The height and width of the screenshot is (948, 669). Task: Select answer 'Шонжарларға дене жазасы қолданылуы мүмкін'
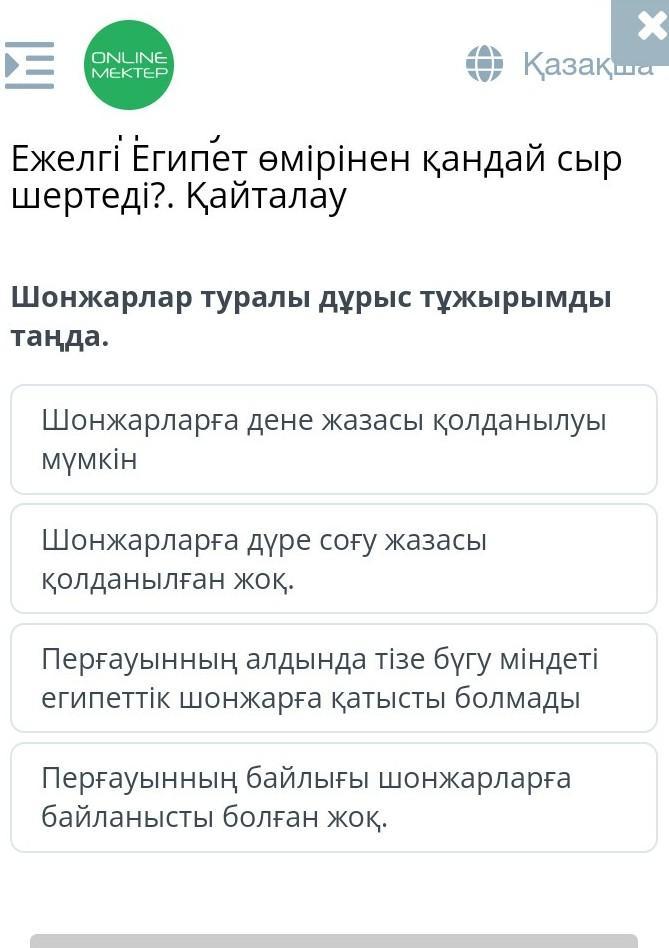[333, 440]
